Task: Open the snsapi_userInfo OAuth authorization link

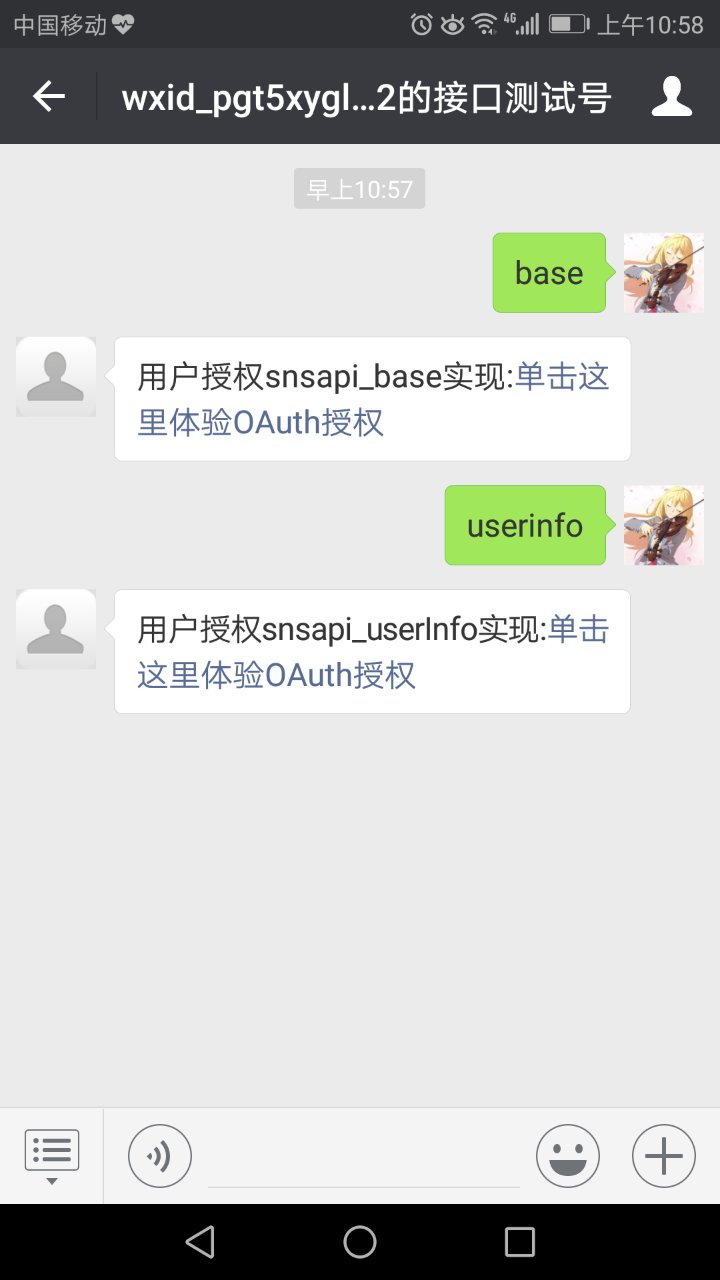Action: pyautogui.click(x=373, y=652)
